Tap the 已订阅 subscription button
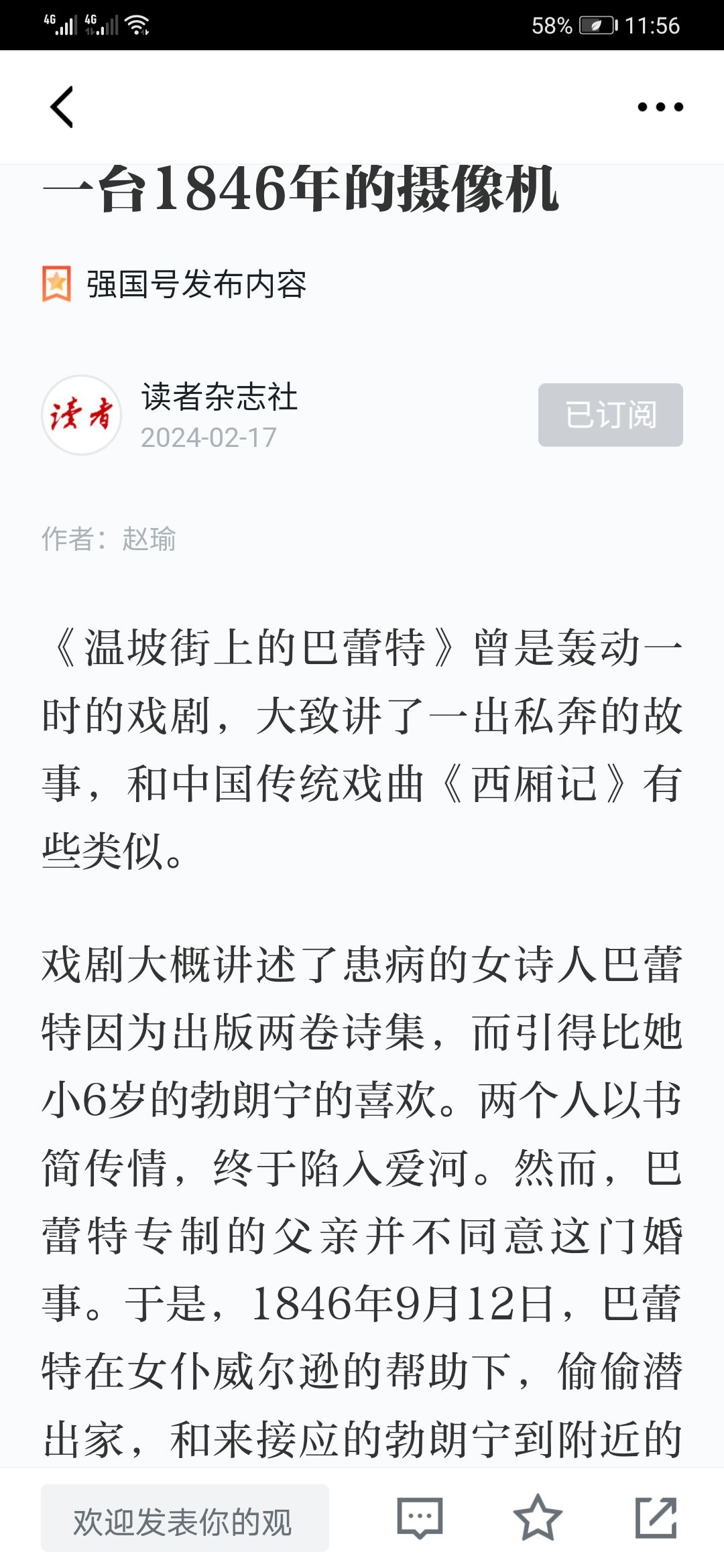 611,415
